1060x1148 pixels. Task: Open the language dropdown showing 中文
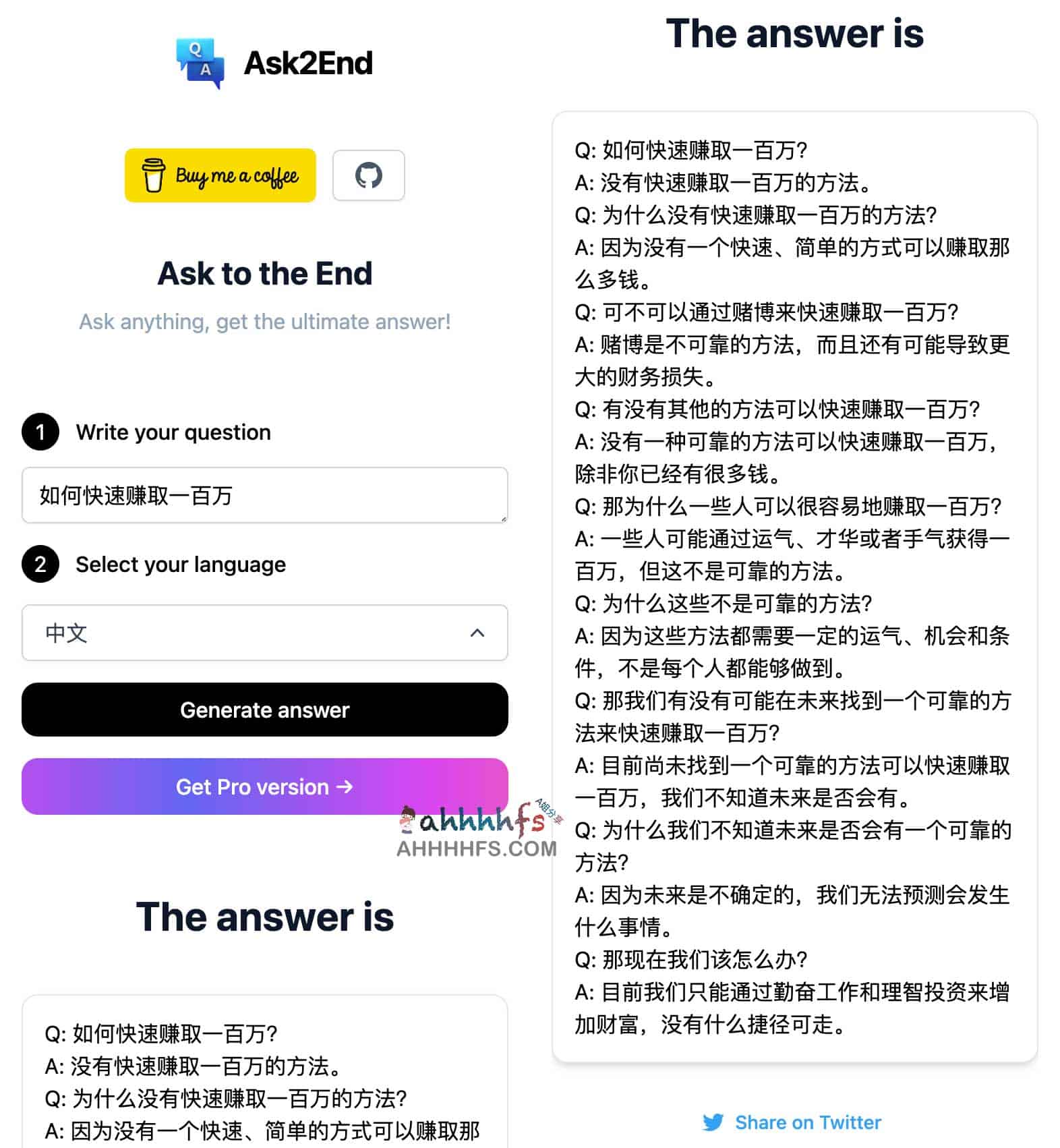click(x=264, y=633)
